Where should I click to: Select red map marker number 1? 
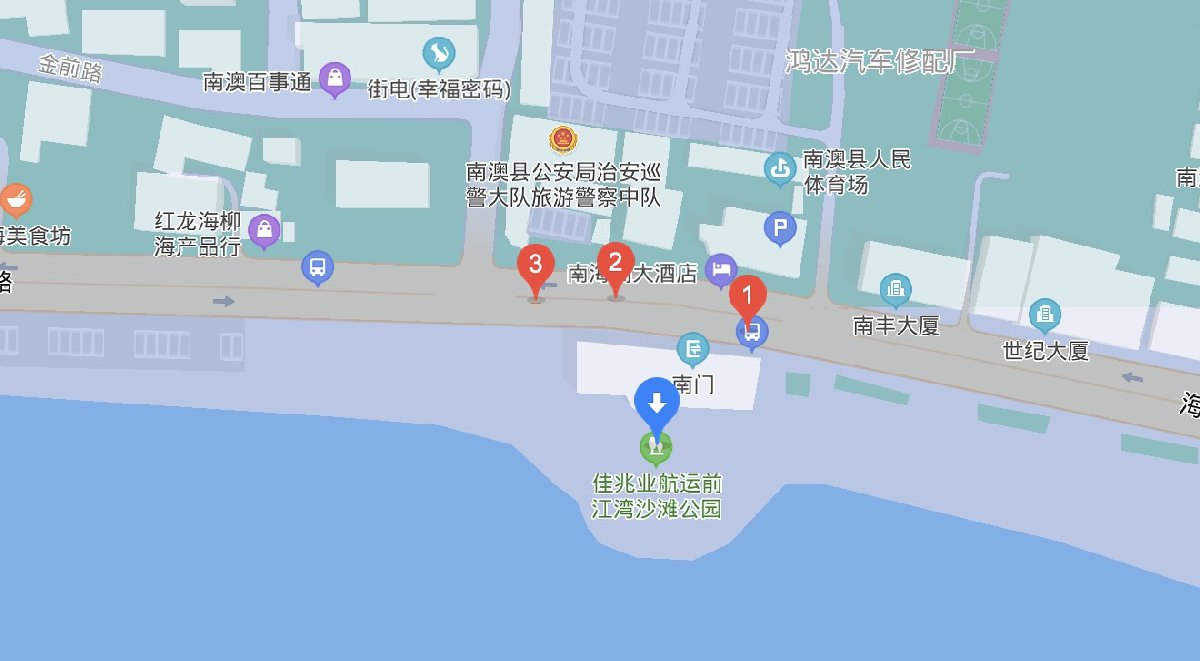click(746, 297)
